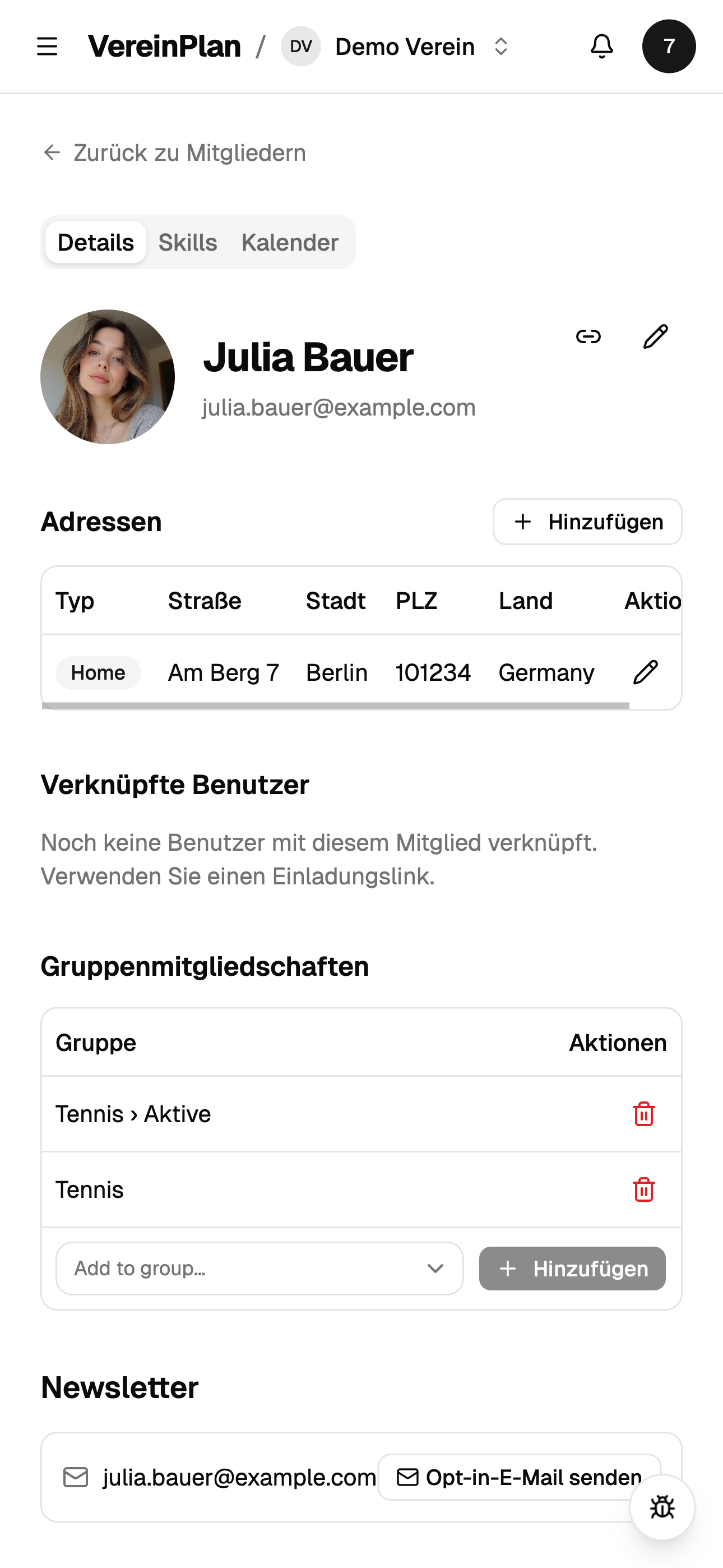
Task: Copy the invitation link icon next to Julia Bauer
Action: click(x=589, y=335)
